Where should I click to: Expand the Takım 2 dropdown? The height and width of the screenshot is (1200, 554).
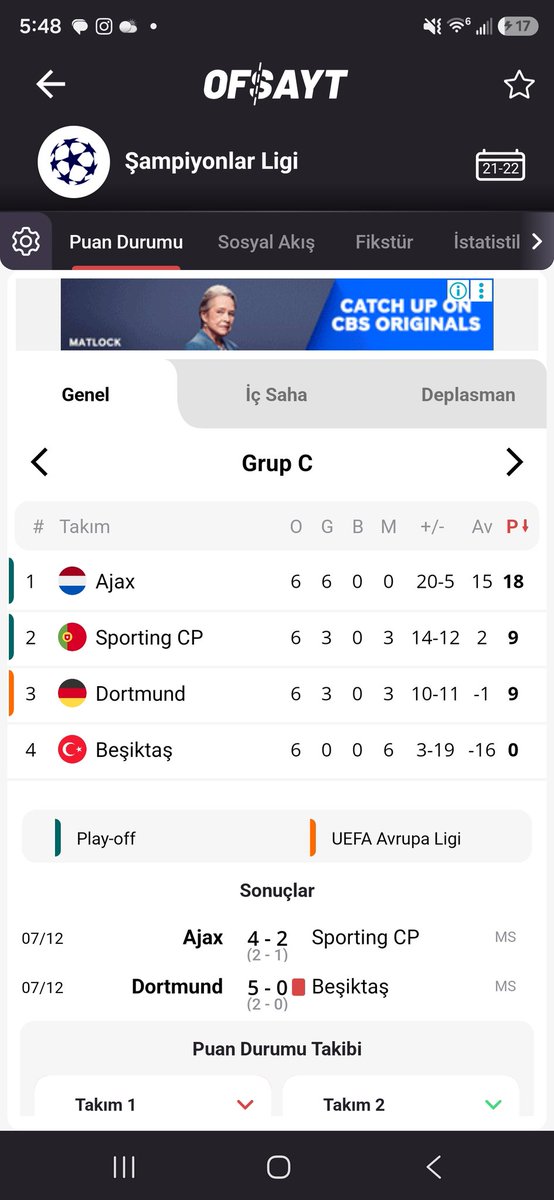tap(401, 1104)
